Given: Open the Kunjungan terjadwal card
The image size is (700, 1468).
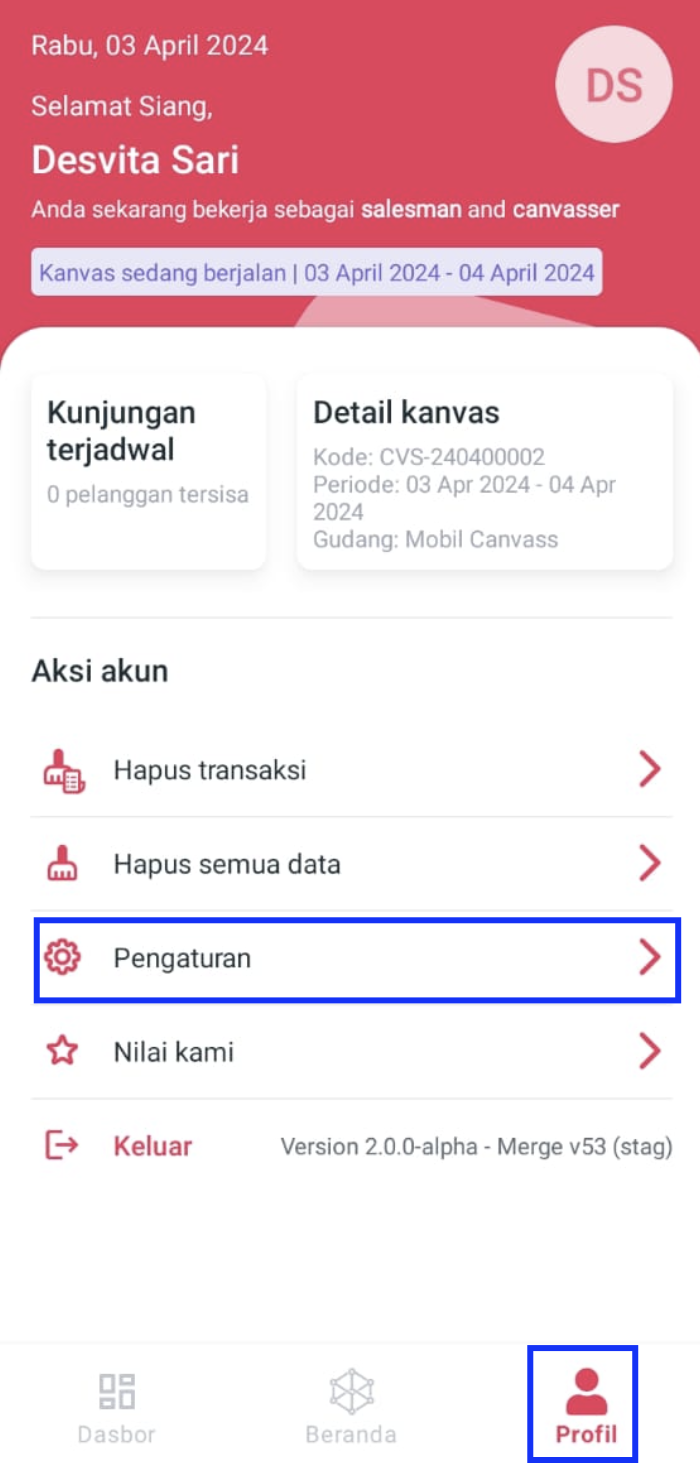Looking at the screenshot, I should coord(149,470).
